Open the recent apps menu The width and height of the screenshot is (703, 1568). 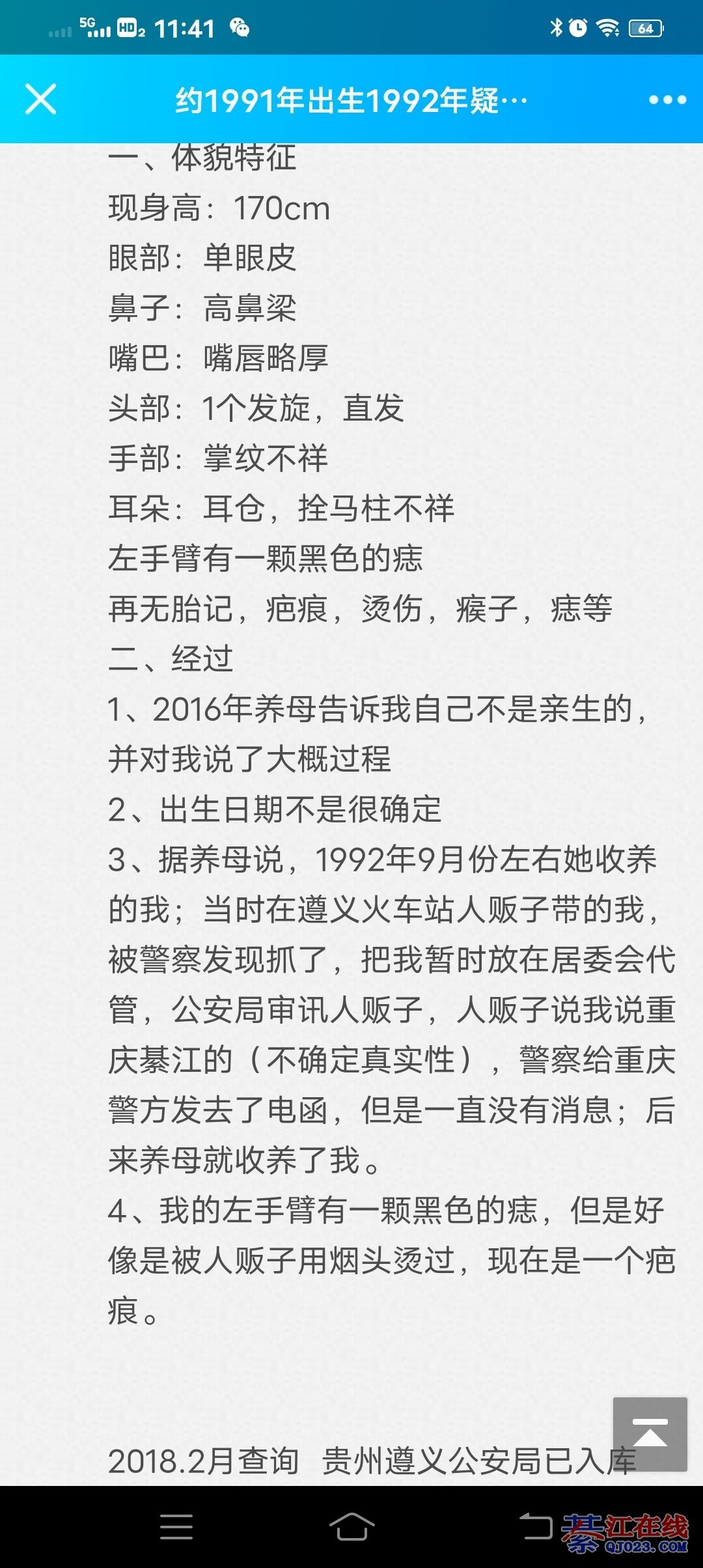point(176,1526)
